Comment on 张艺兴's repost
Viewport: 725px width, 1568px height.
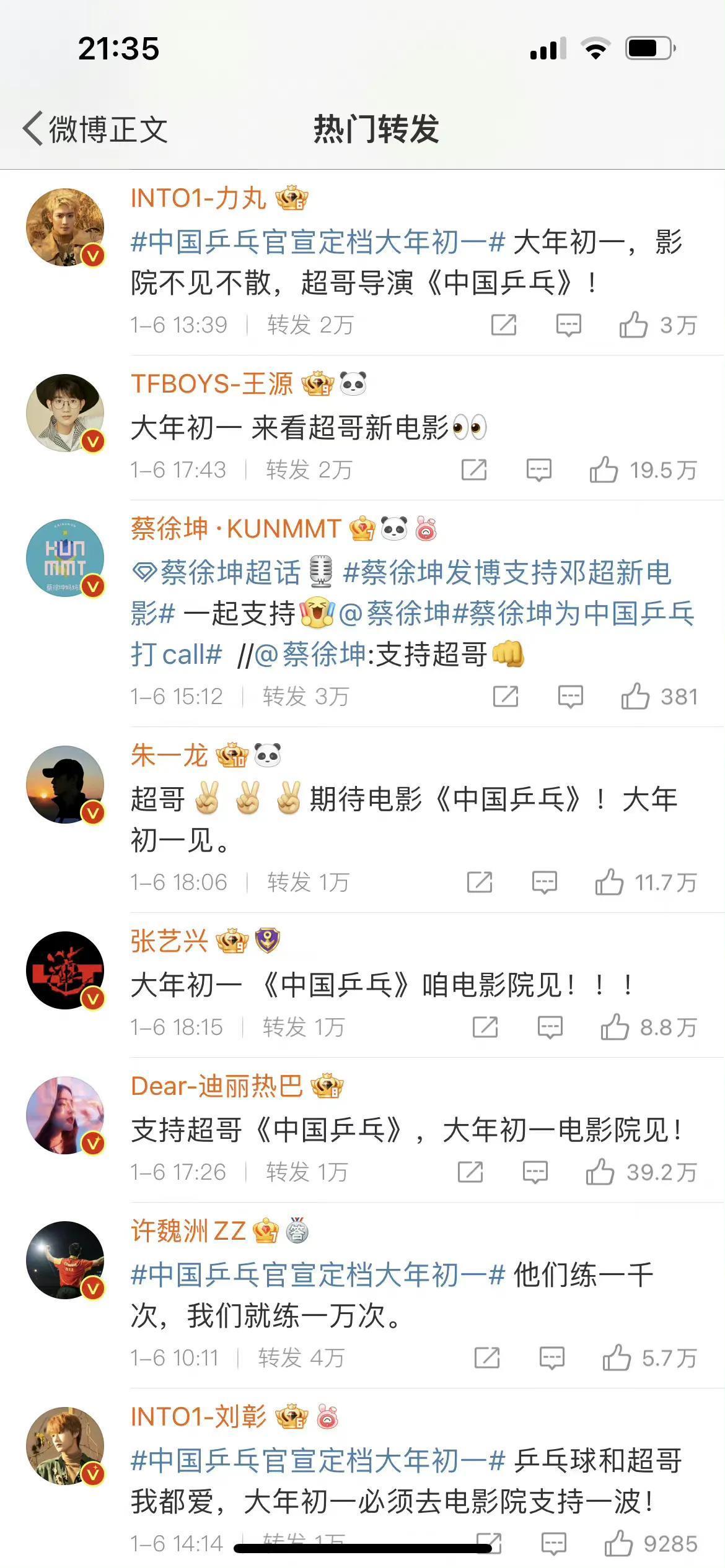(x=550, y=1027)
